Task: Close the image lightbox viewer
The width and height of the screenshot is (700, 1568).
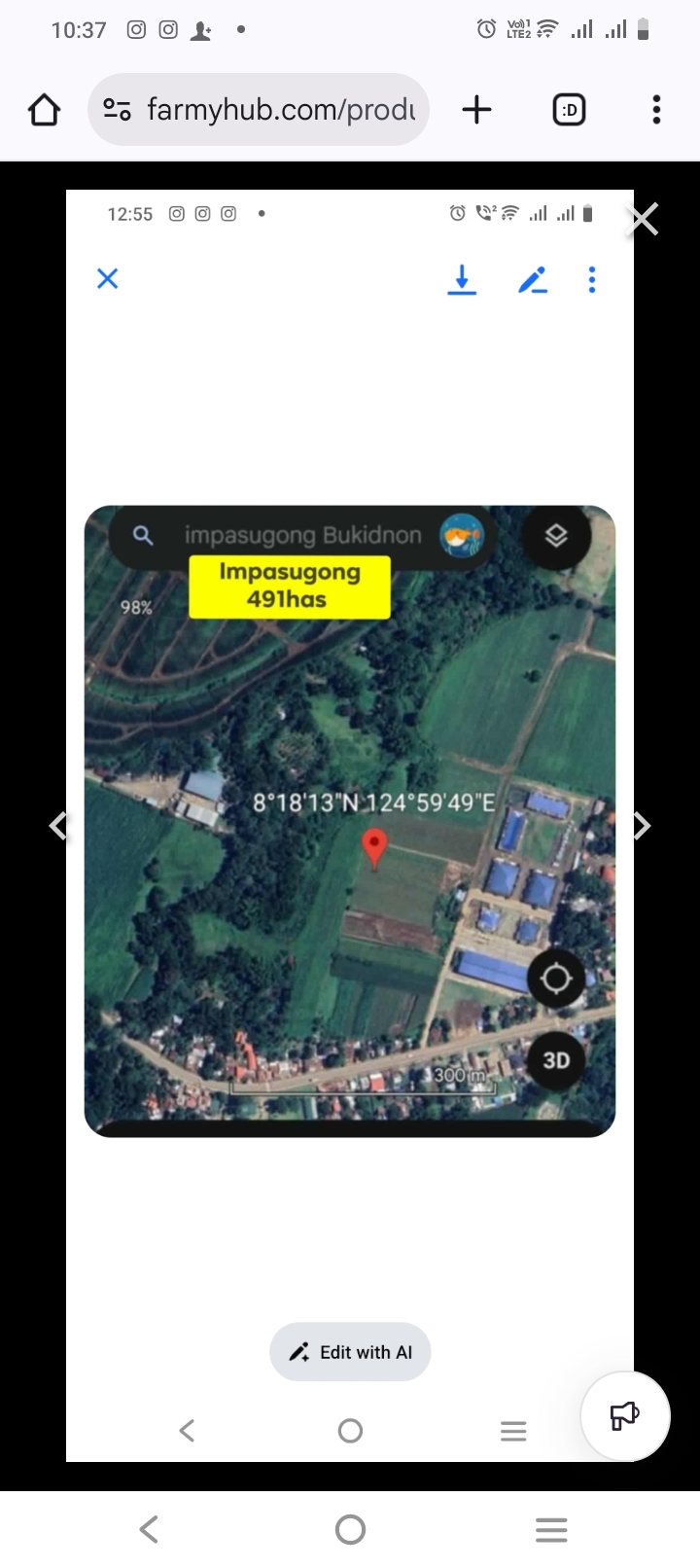Action: (x=644, y=220)
